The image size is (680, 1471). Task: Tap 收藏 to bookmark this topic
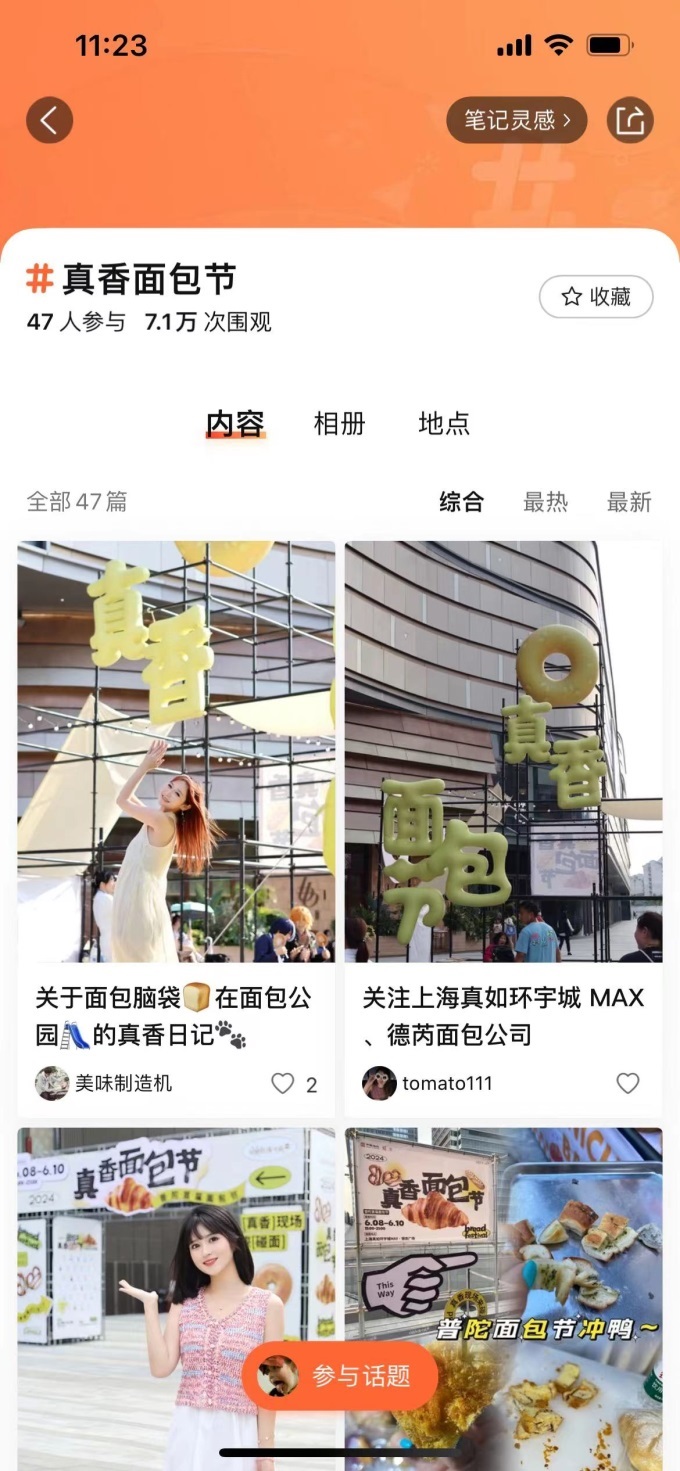point(596,297)
